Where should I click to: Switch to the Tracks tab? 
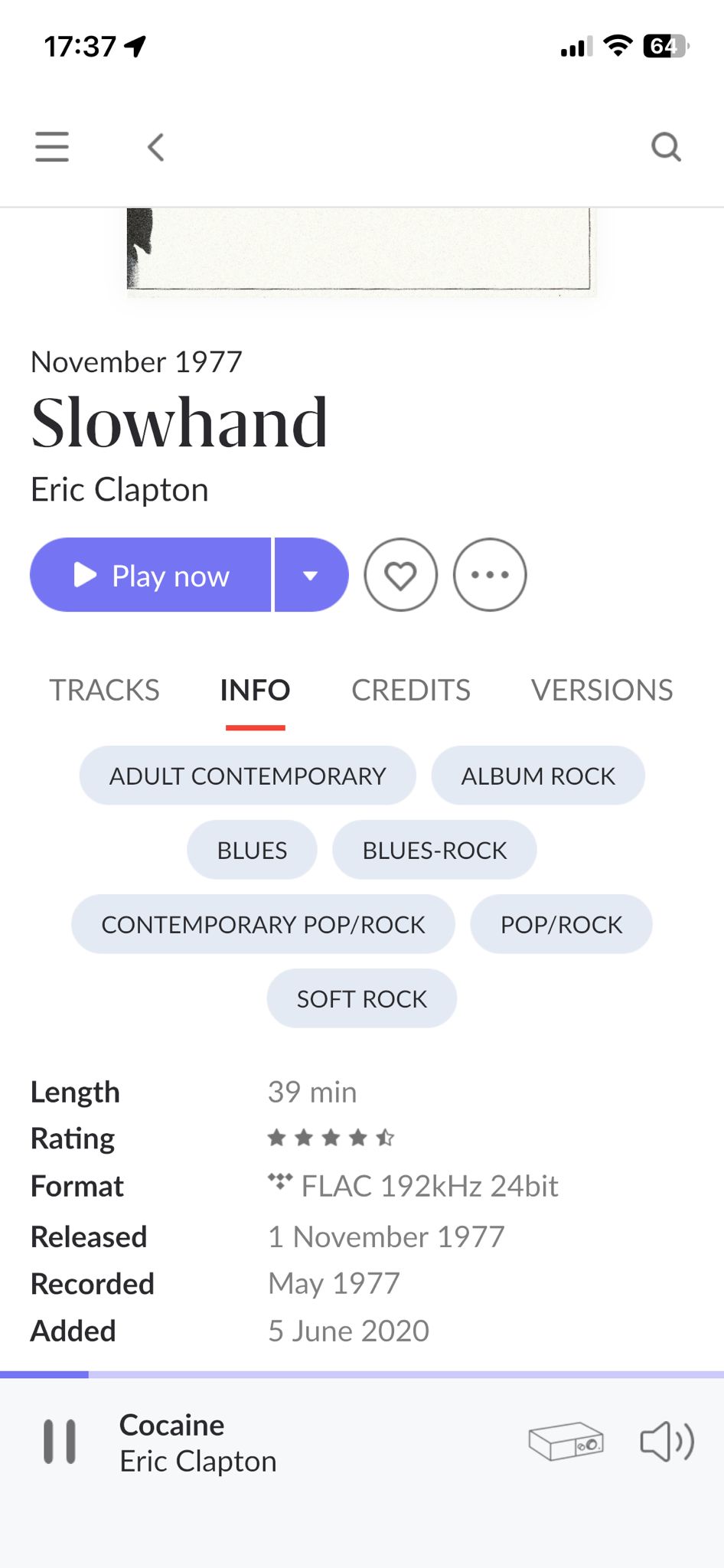point(105,690)
